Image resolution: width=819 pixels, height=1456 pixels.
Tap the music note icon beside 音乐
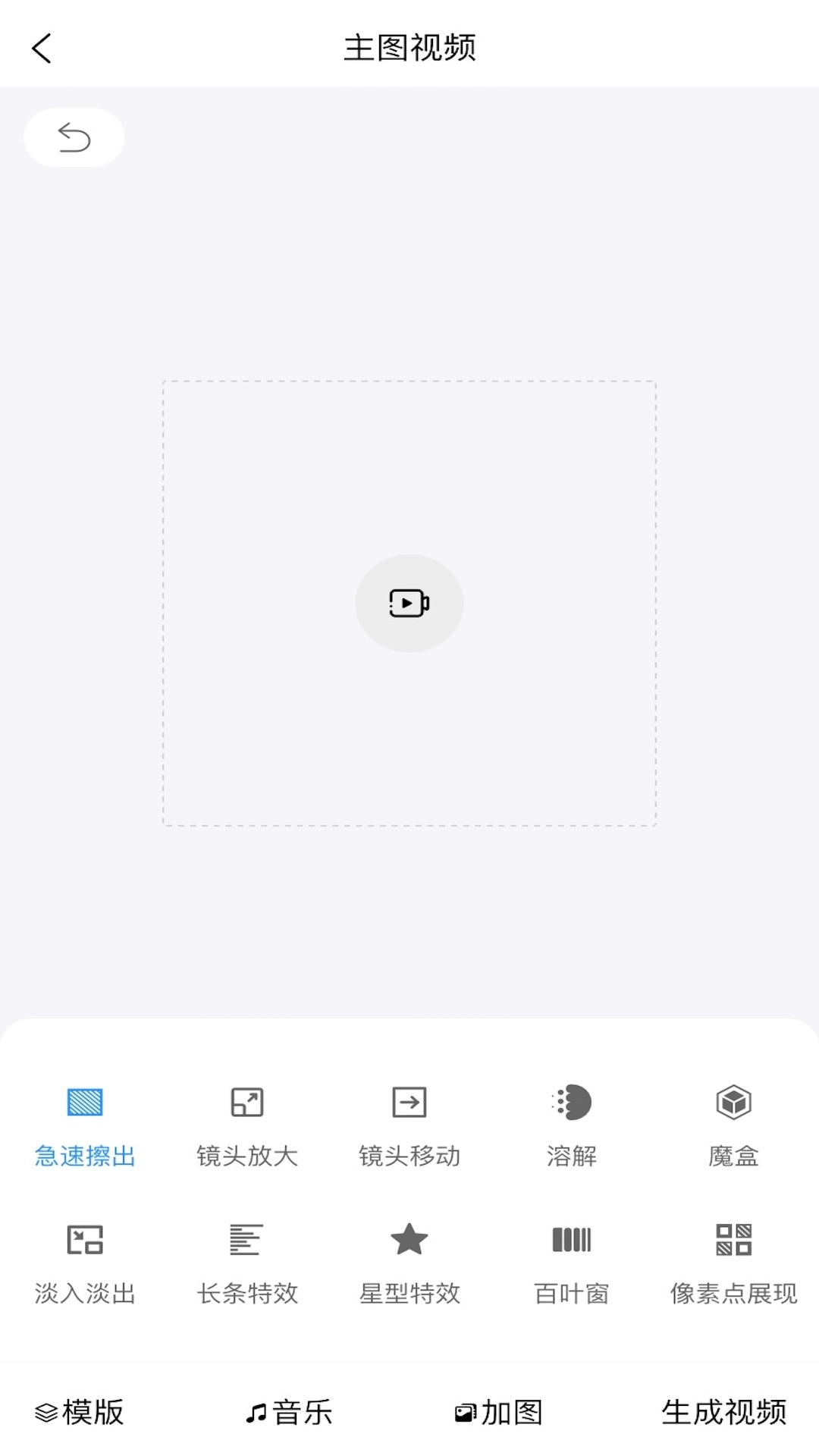[256, 1409]
